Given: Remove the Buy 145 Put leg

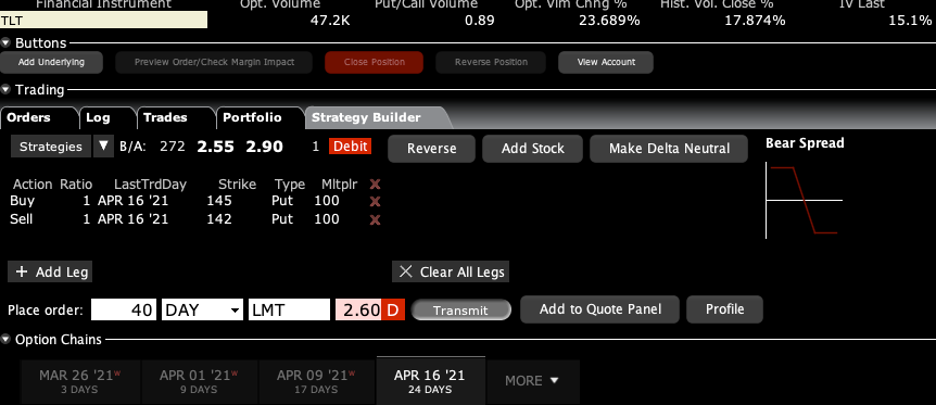Looking at the screenshot, I should point(375,201).
